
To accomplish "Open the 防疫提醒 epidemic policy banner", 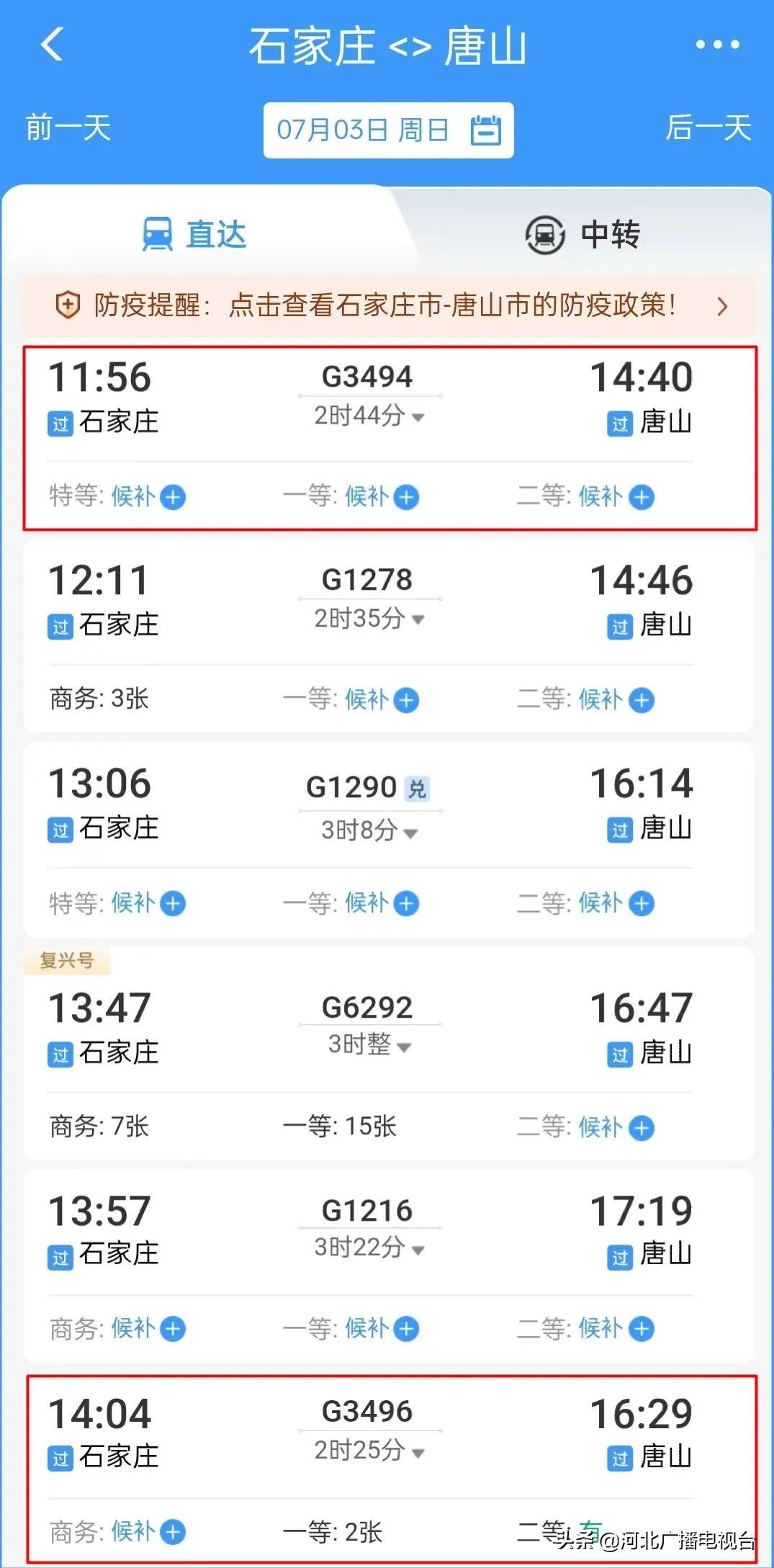I will [389, 306].
